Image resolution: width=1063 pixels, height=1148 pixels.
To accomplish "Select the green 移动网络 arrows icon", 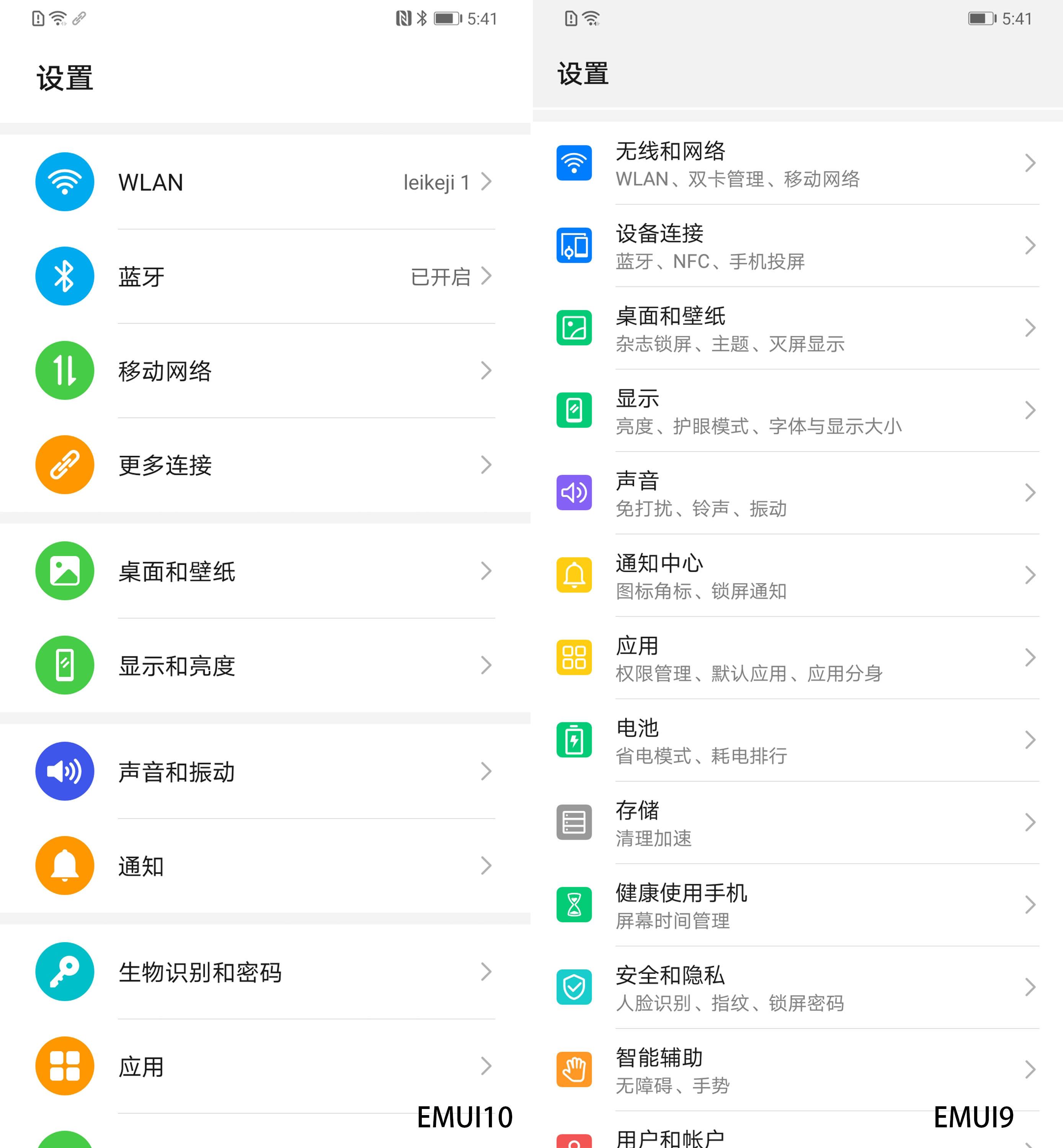I will point(64,371).
